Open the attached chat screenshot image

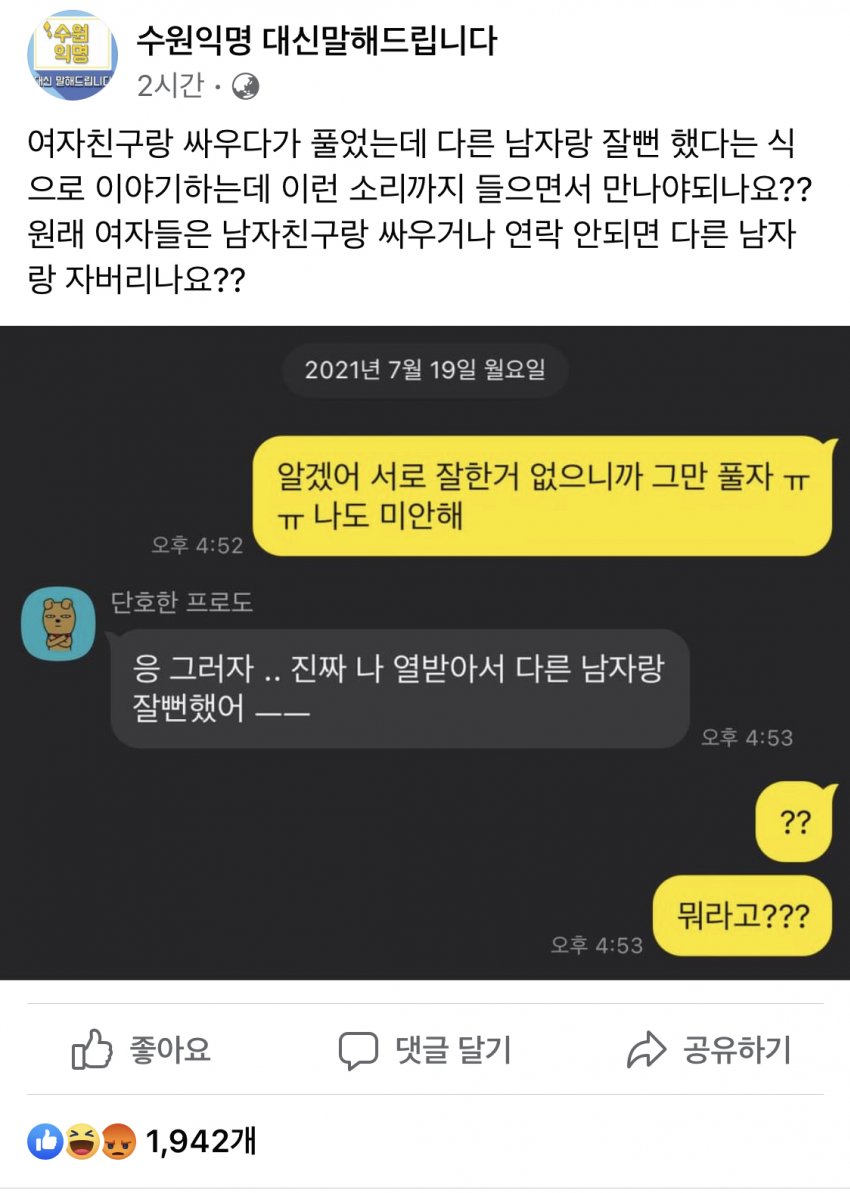[x=424, y=652]
